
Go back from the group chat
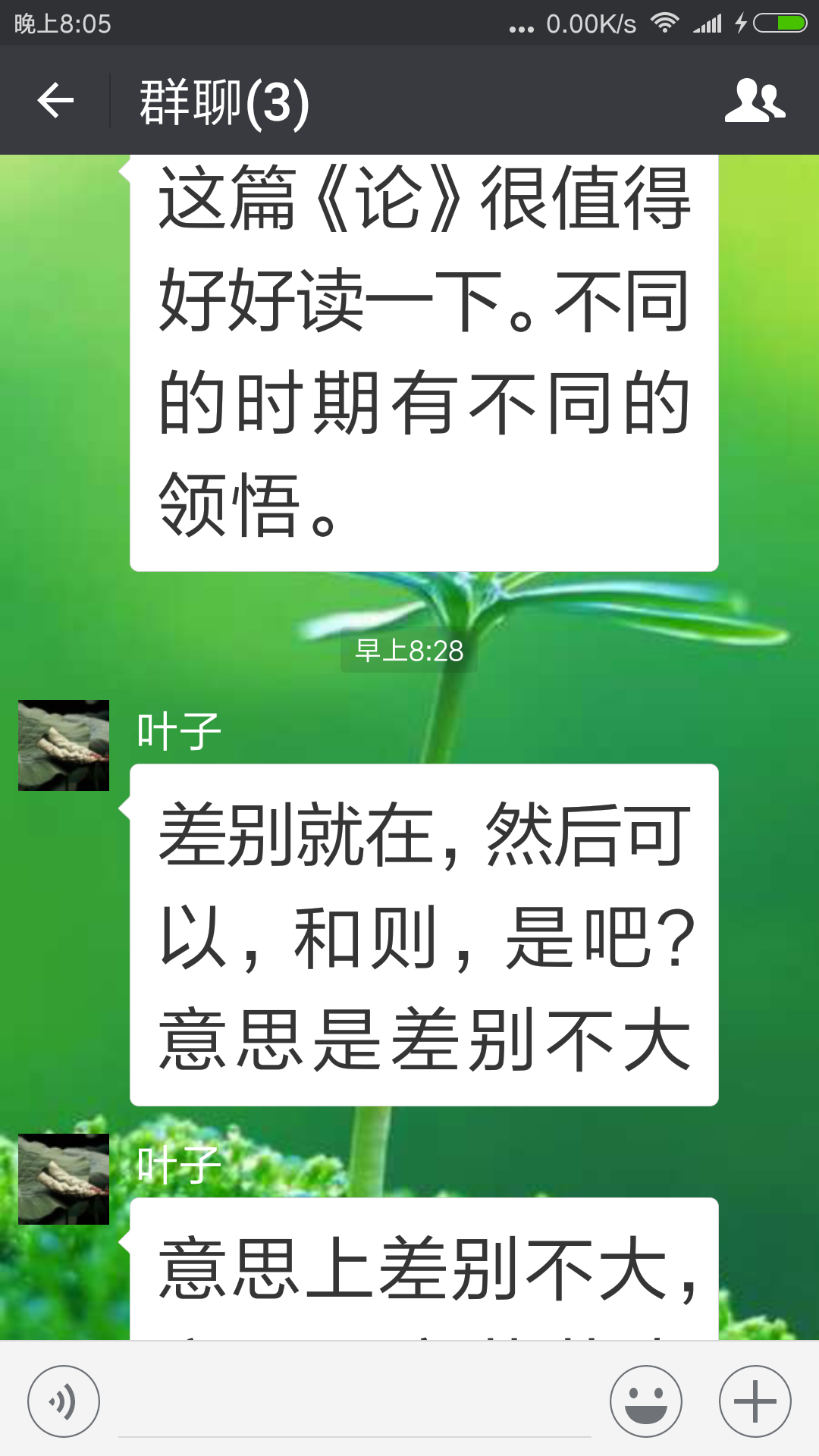pos(55,101)
